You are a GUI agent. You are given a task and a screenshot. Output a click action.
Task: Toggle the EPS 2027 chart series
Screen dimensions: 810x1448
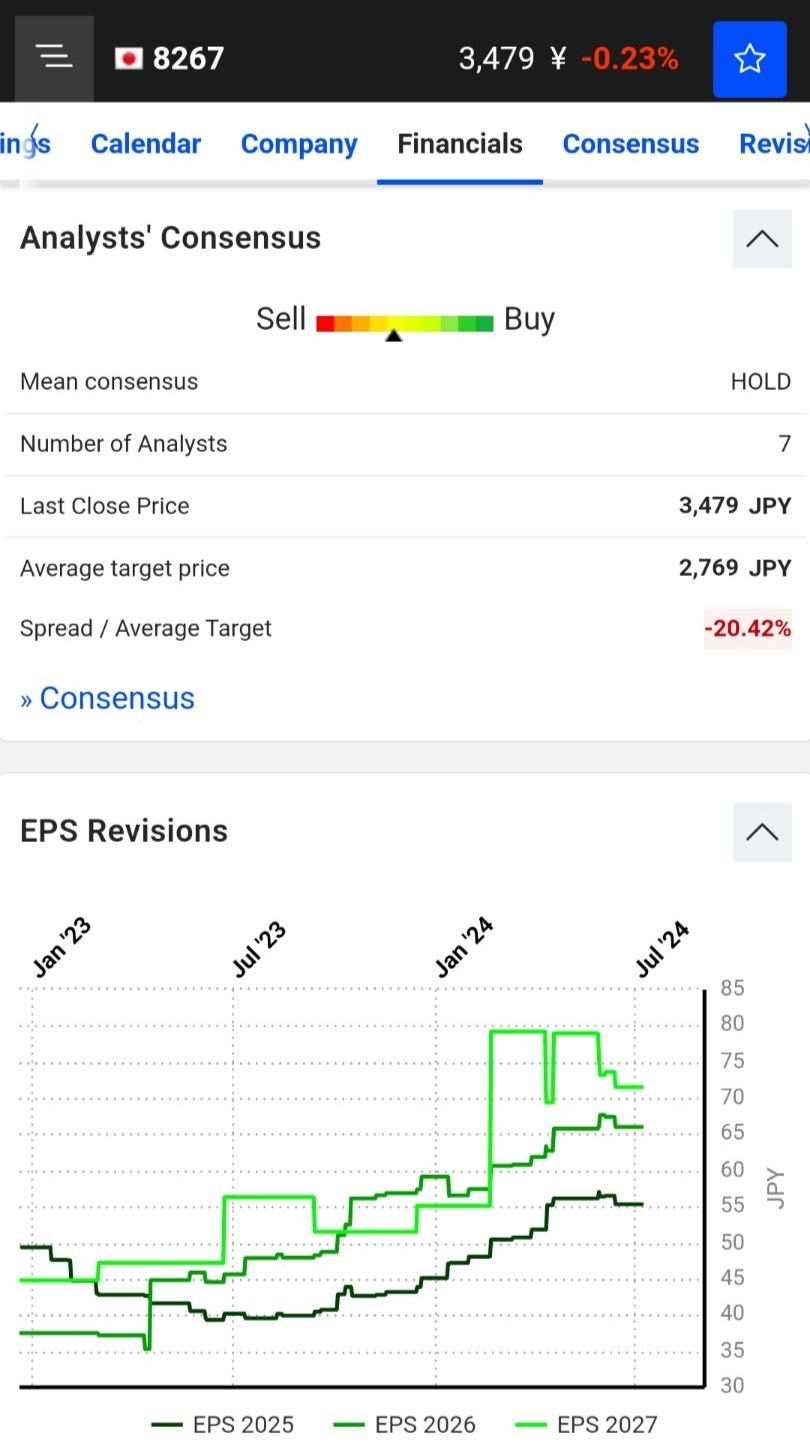click(x=587, y=1425)
